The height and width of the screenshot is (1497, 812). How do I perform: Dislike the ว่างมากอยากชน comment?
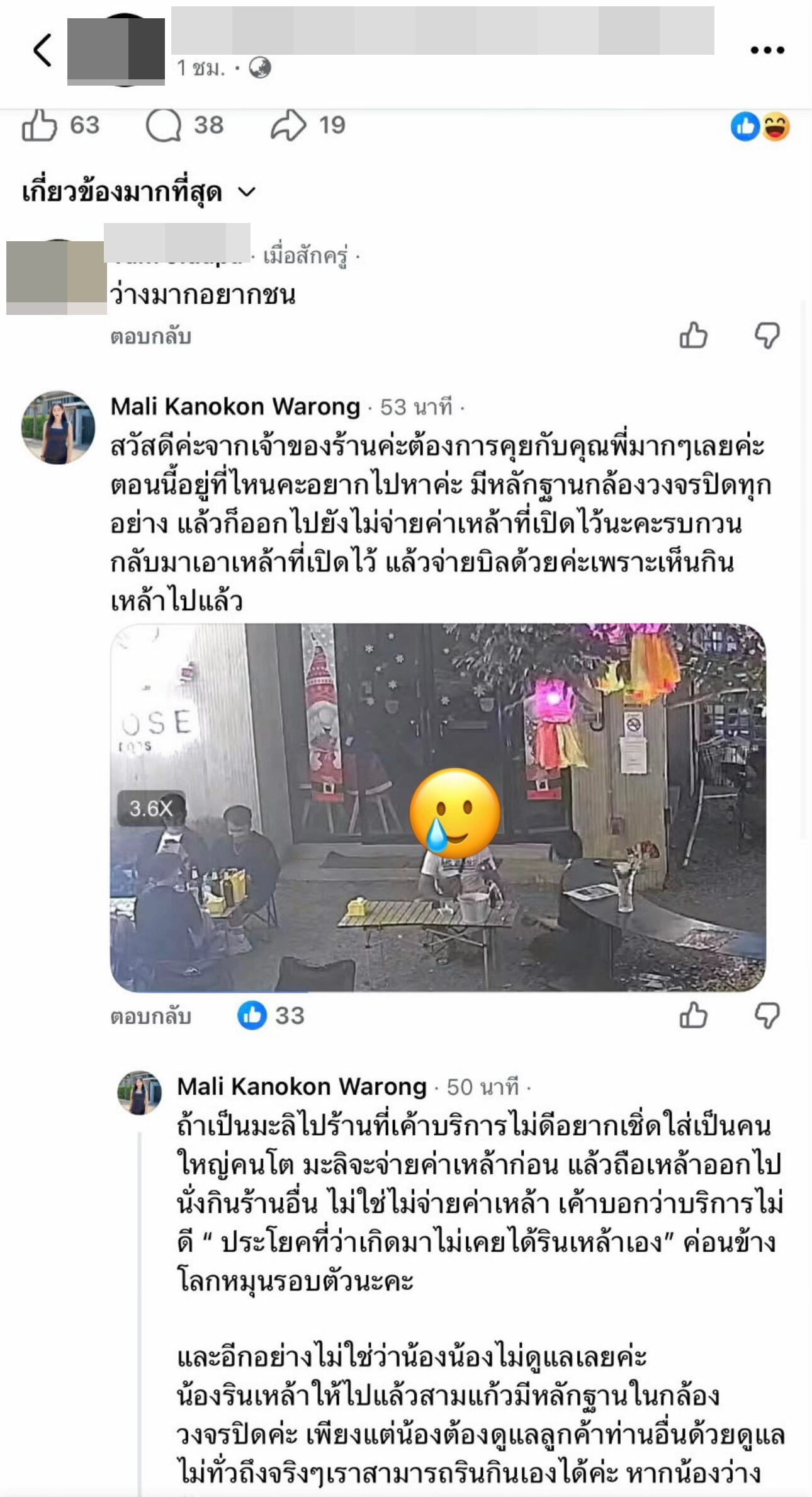(x=767, y=335)
